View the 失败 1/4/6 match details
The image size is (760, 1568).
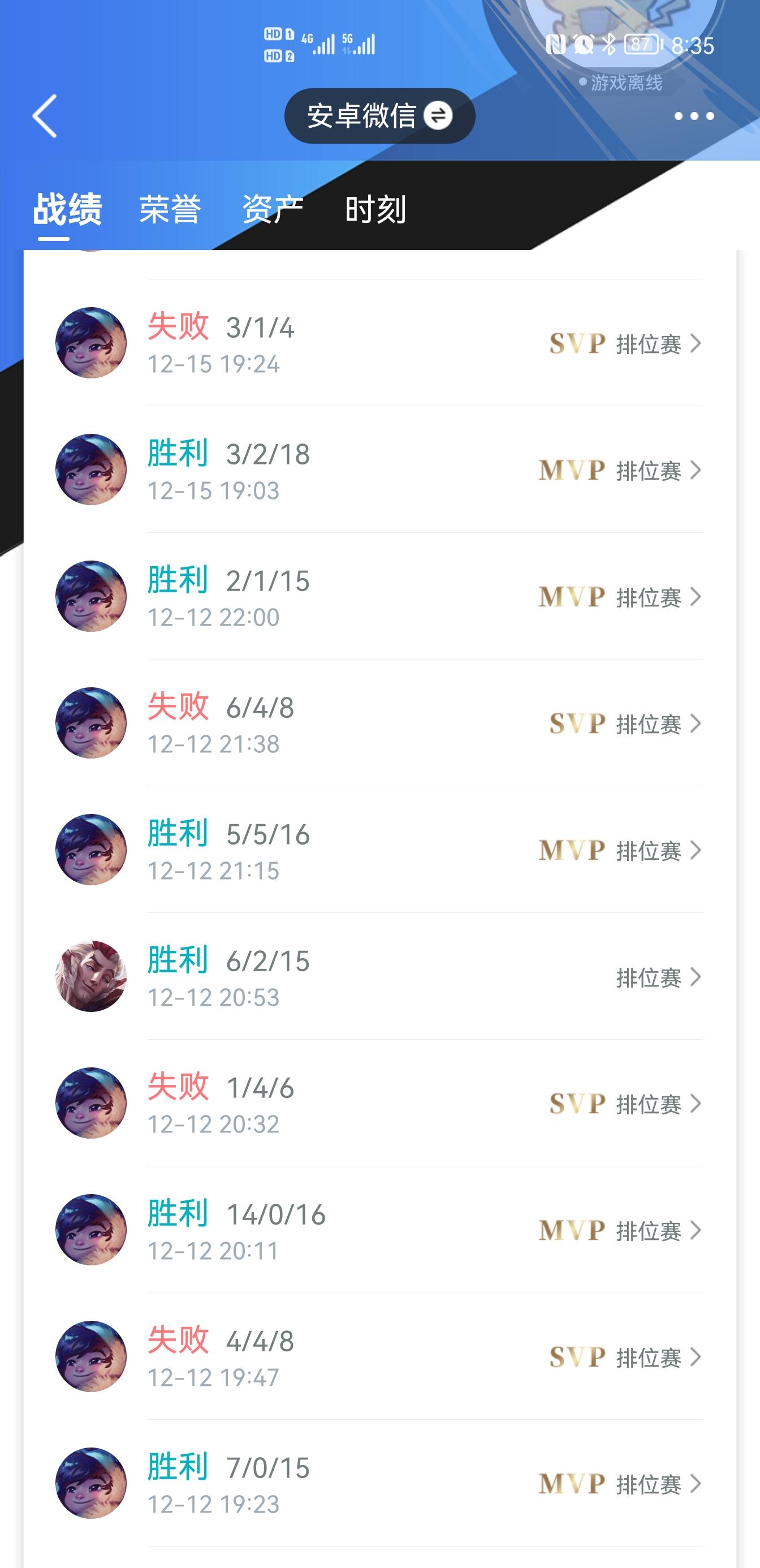pos(379,1103)
